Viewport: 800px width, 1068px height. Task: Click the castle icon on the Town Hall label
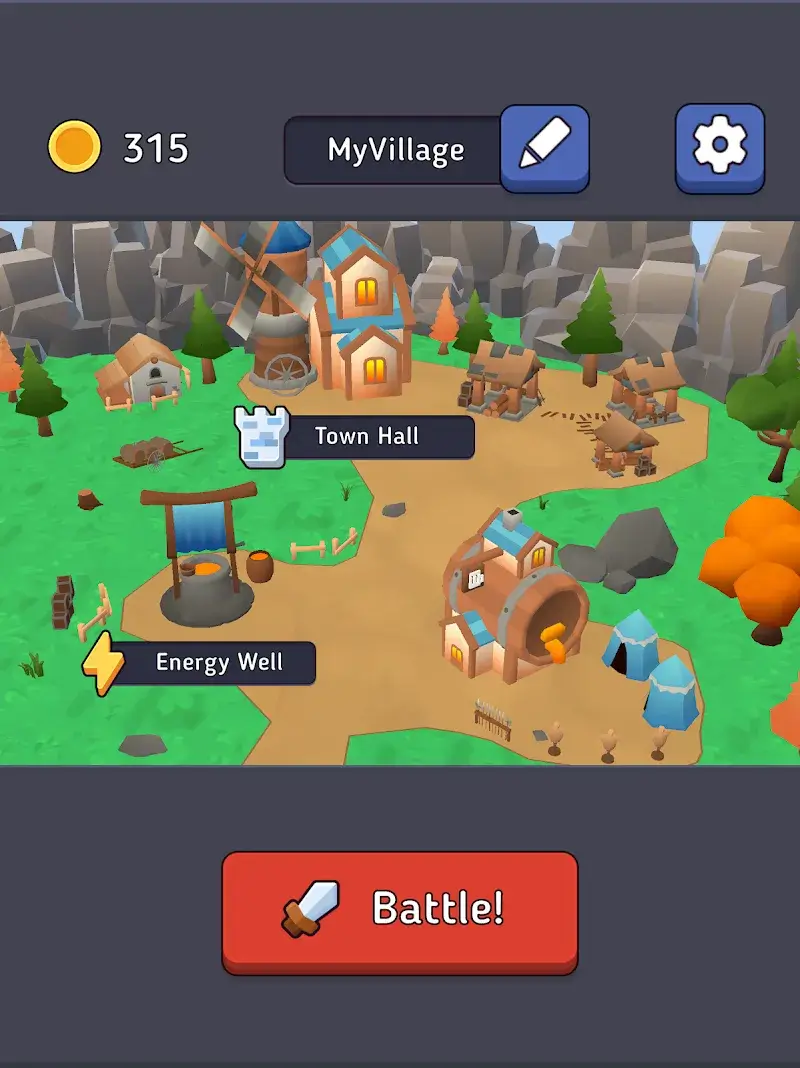[x=260, y=435]
